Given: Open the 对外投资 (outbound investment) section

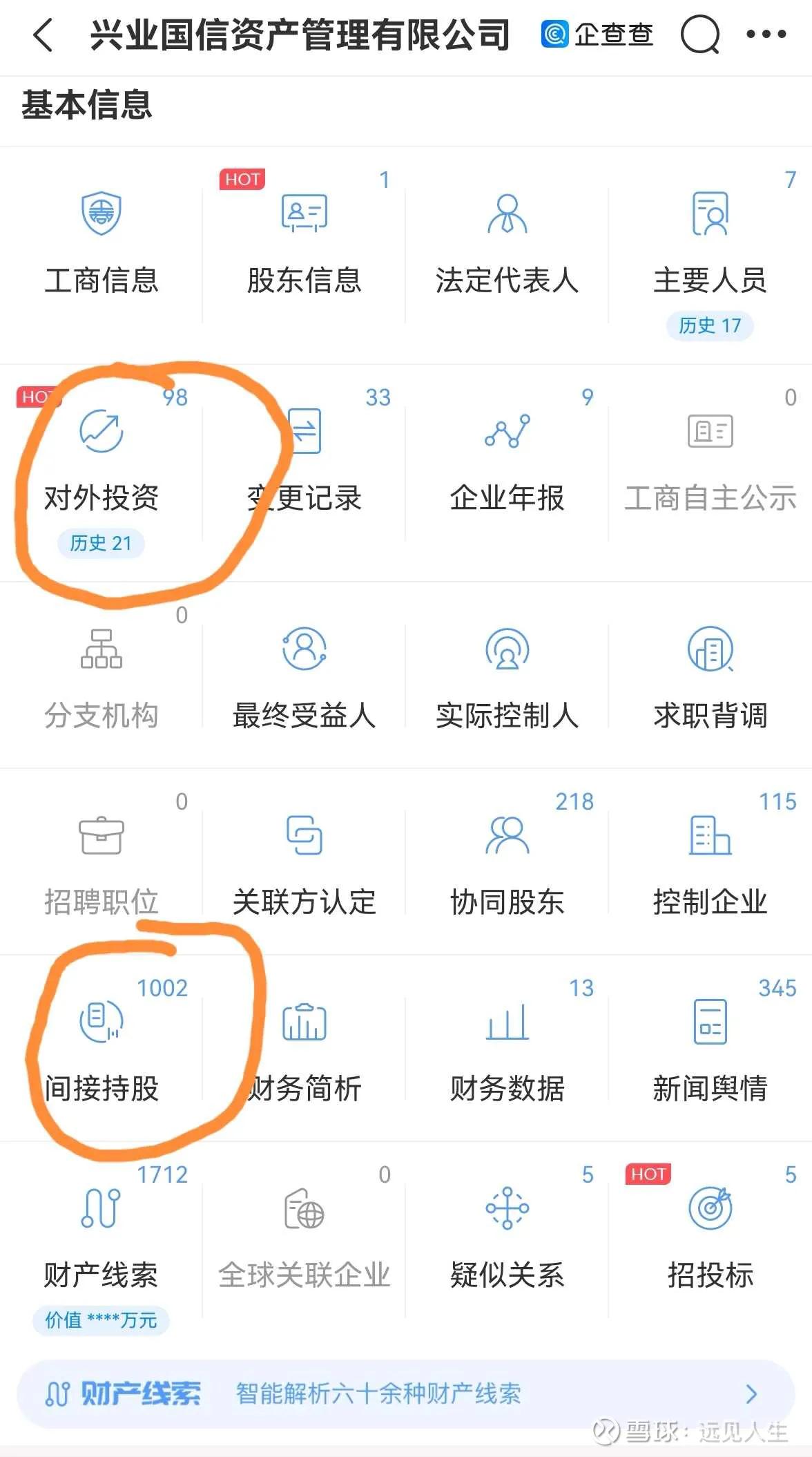Looking at the screenshot, I should 101,470.
